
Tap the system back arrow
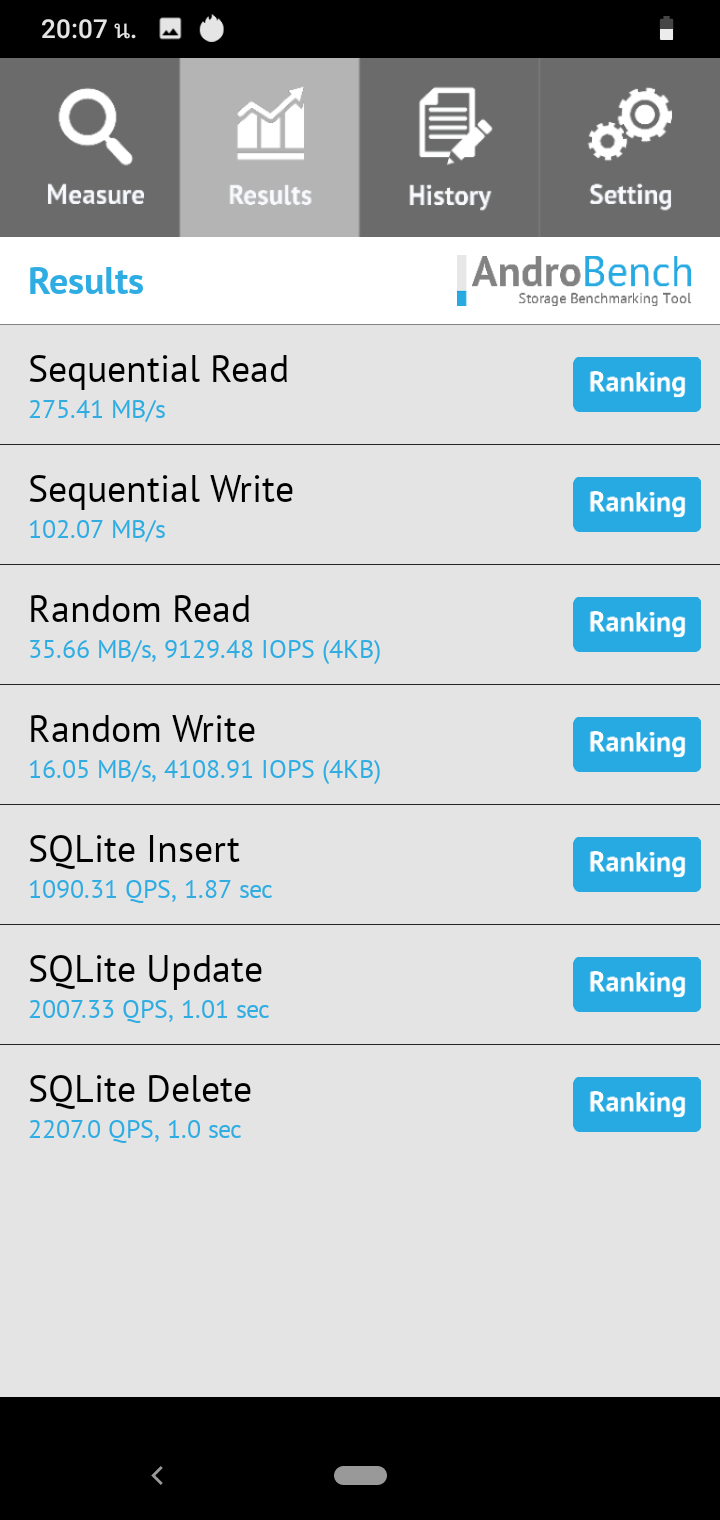(157, 1475)
